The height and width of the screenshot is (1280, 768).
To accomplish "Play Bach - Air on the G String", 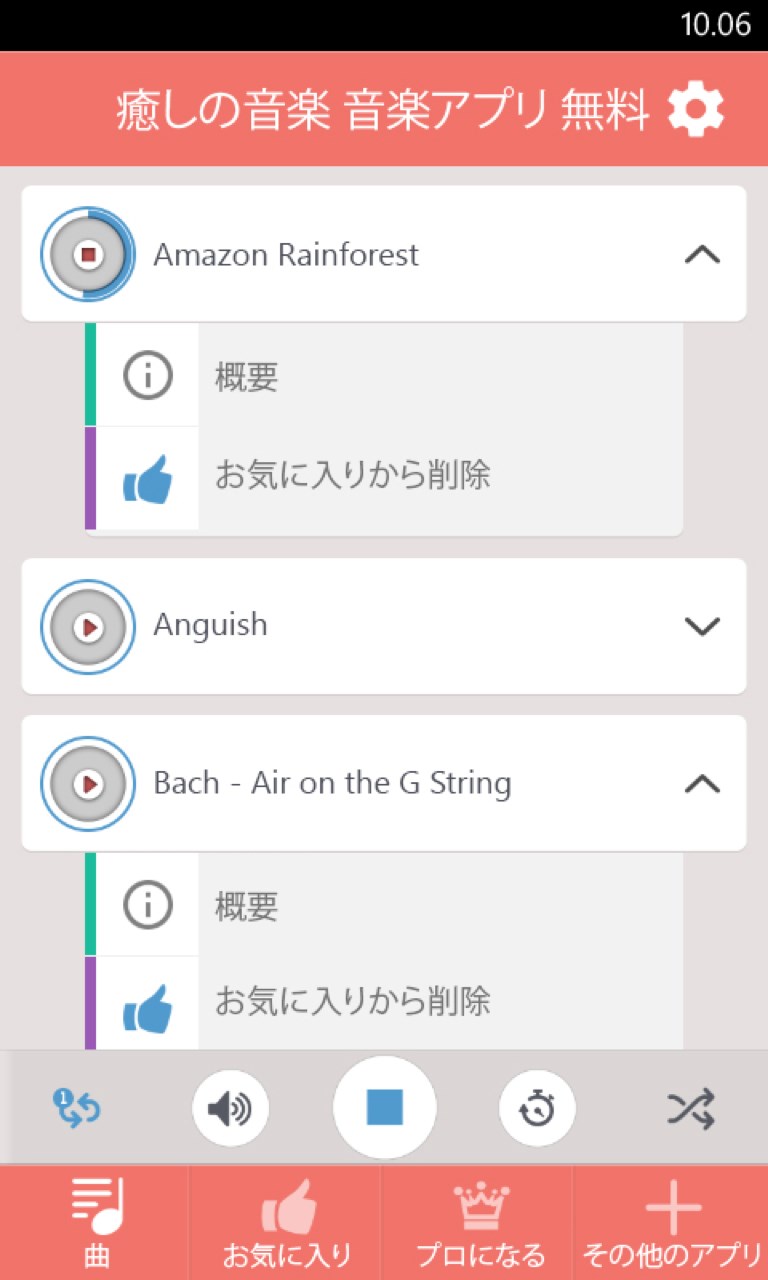I will [88, 784].
